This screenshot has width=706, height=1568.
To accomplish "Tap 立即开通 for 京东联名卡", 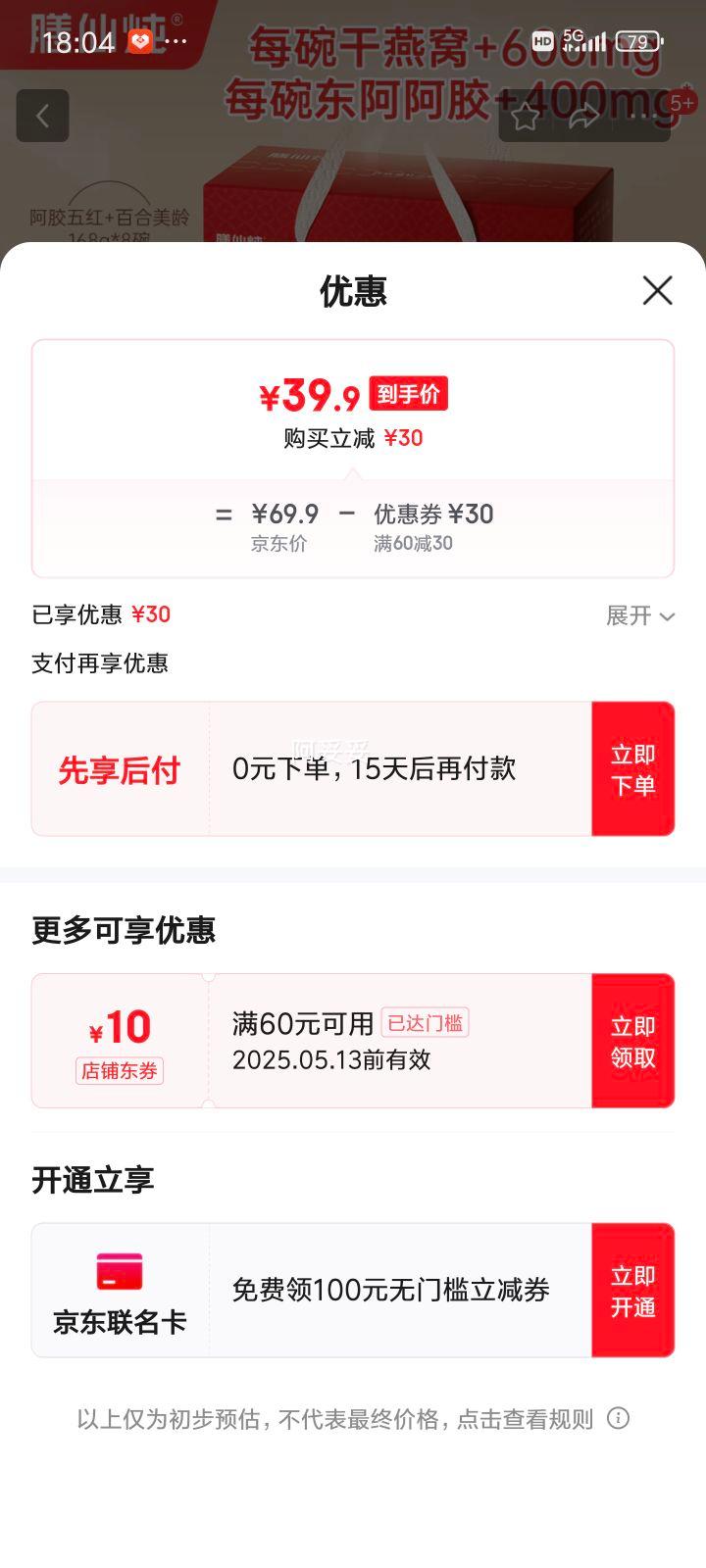I will point(632,1291).
